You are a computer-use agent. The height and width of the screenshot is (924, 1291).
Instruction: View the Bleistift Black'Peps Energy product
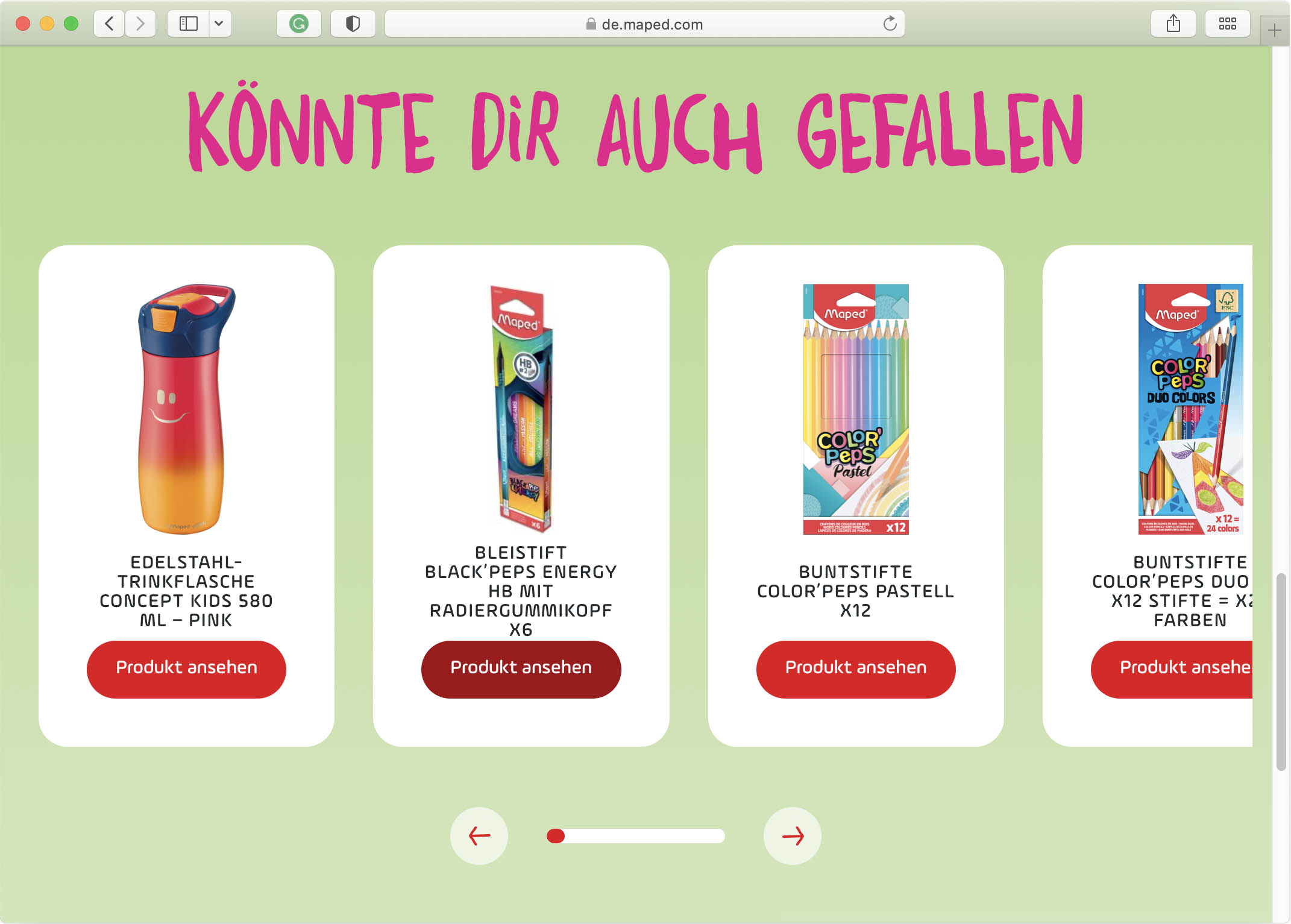pos(521,668)
